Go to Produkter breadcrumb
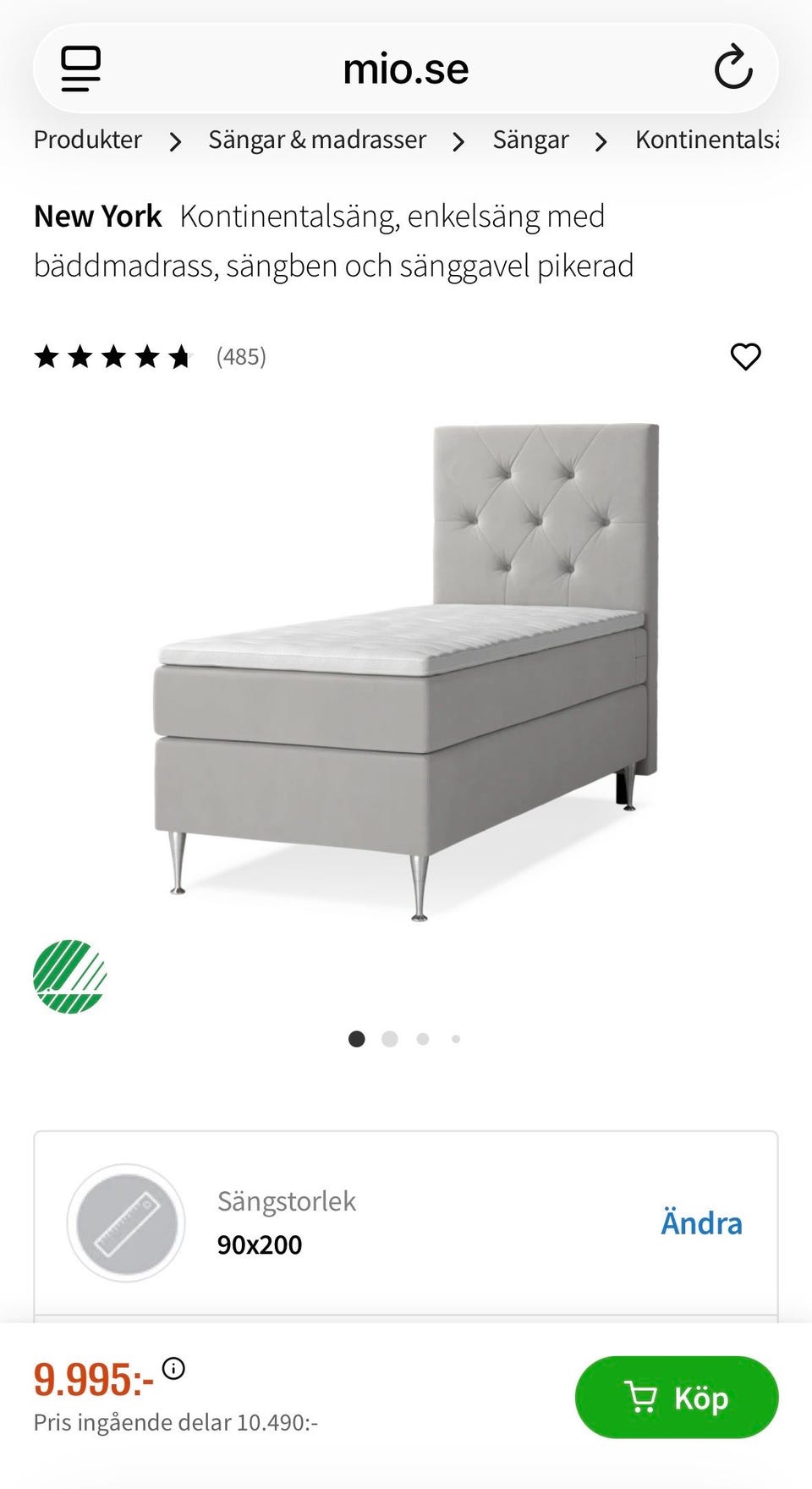This screenshot has width=812, height=1489. pos(88,140)
